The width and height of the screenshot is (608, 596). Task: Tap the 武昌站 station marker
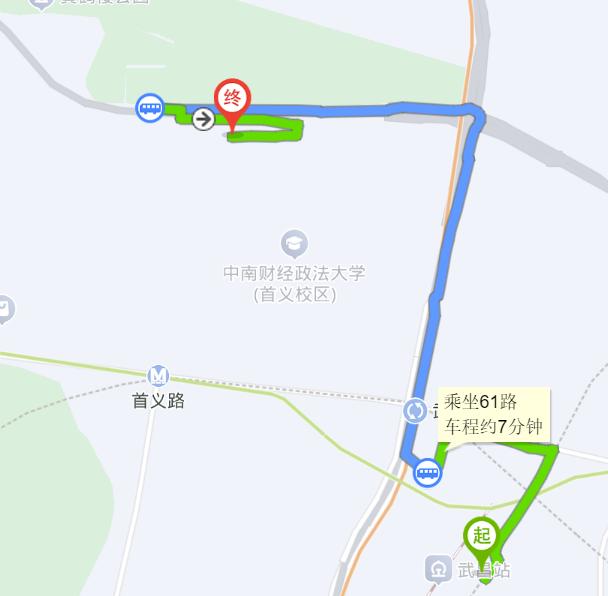[437, 569]
